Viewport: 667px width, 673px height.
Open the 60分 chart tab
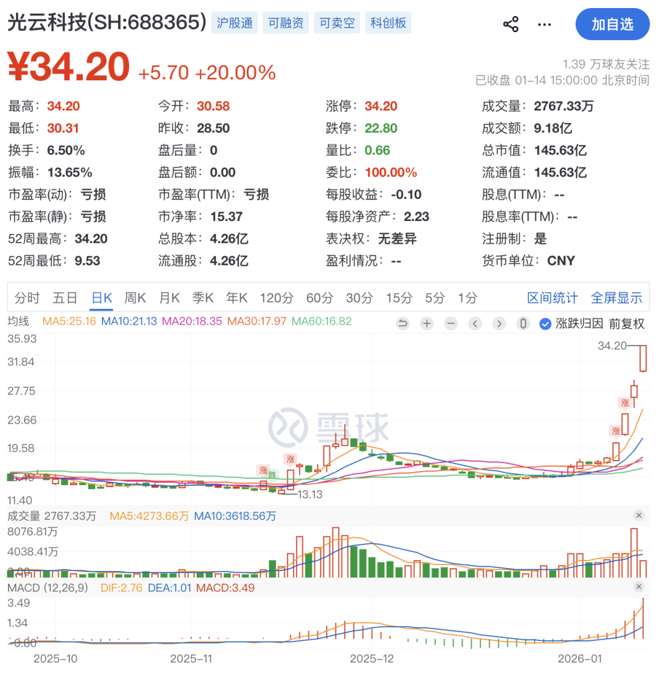pyautogui.click(x=319, y=297)
